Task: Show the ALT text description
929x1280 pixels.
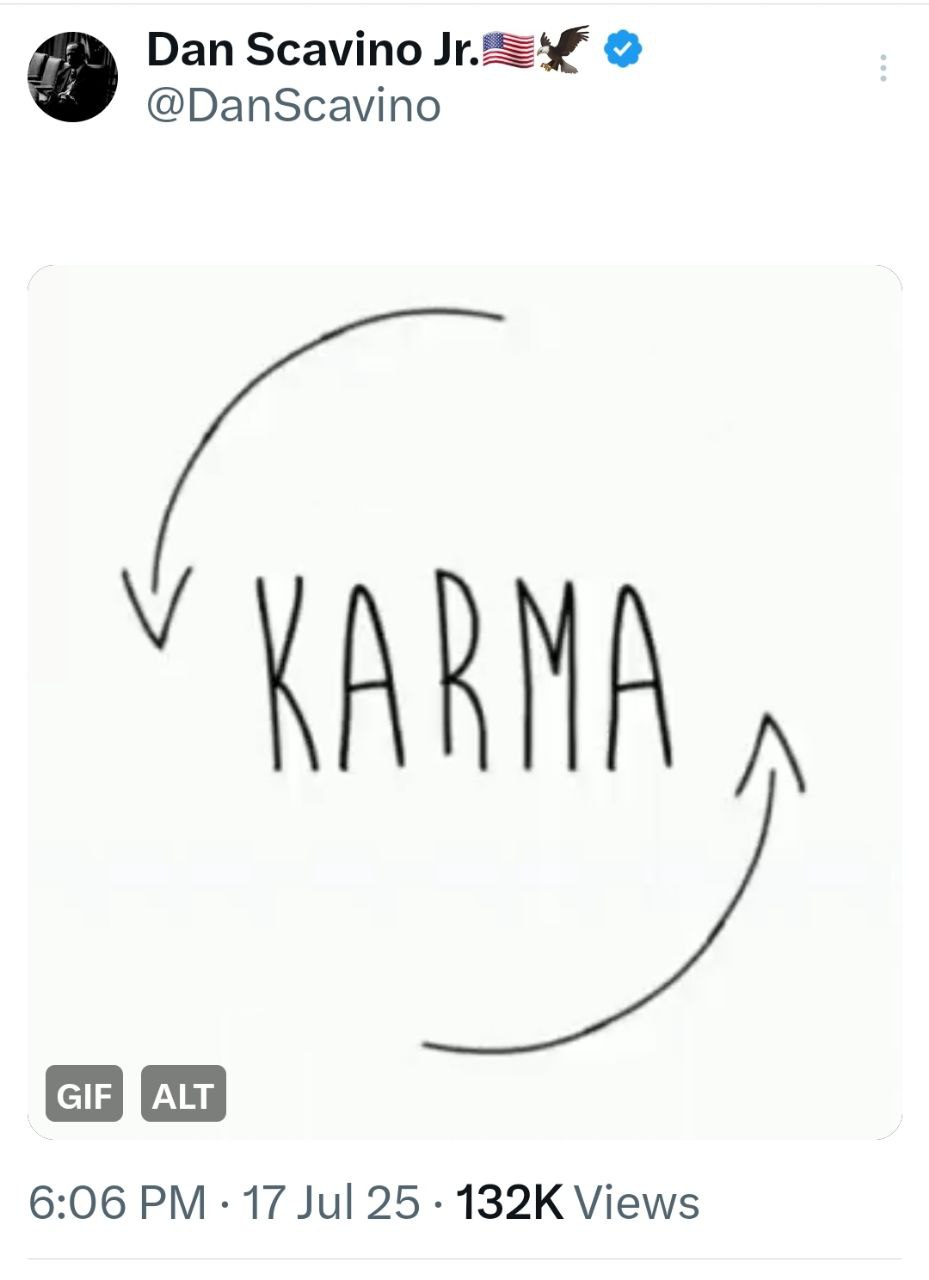Action: (x=183, y=1094)
